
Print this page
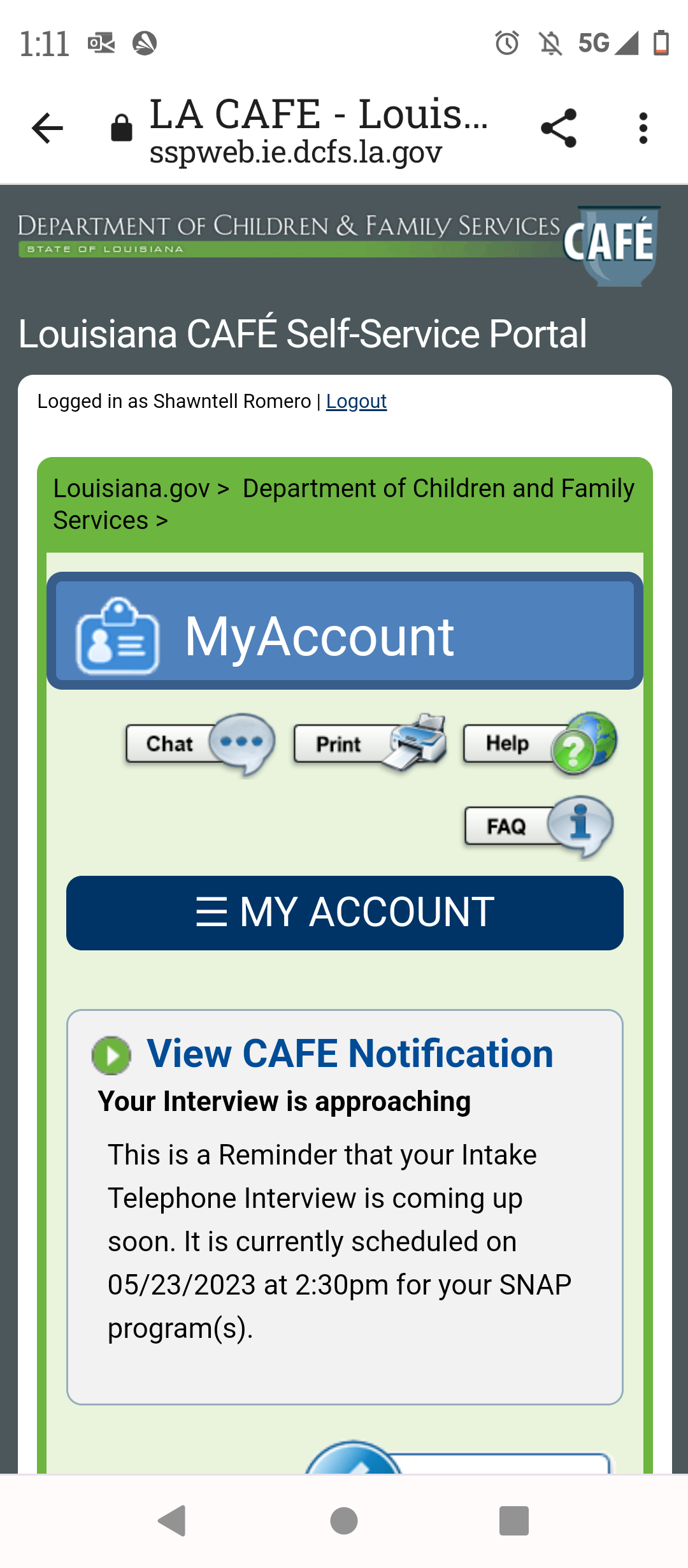coord(370,743)
